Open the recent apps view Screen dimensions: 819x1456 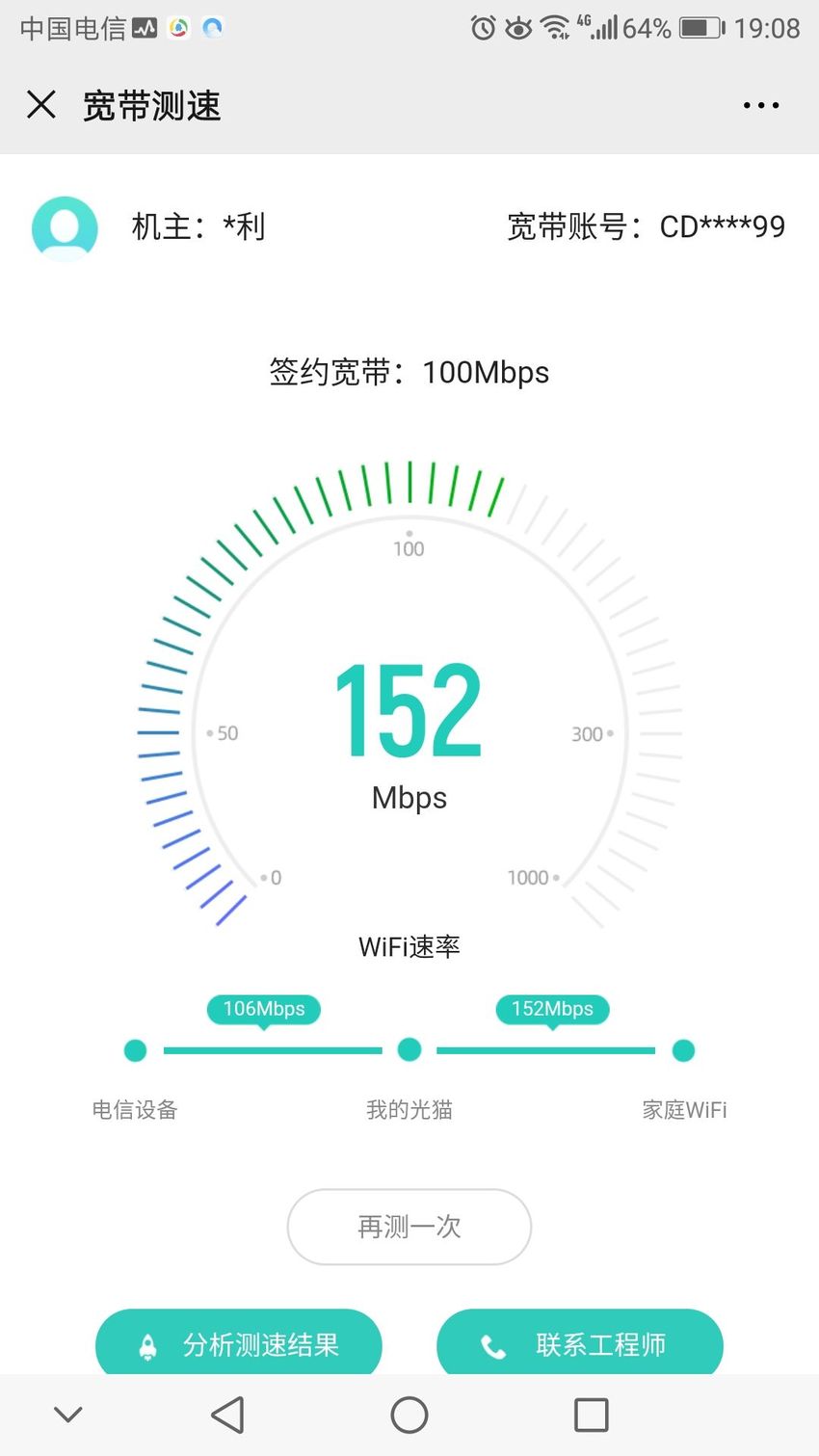(591, 1415)
